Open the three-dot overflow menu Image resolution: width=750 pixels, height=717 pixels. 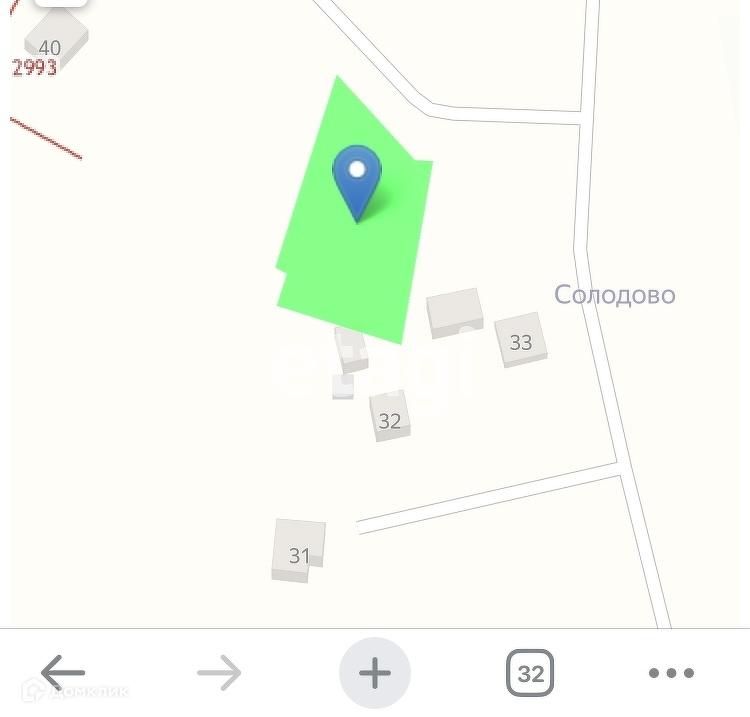(671, 673)
